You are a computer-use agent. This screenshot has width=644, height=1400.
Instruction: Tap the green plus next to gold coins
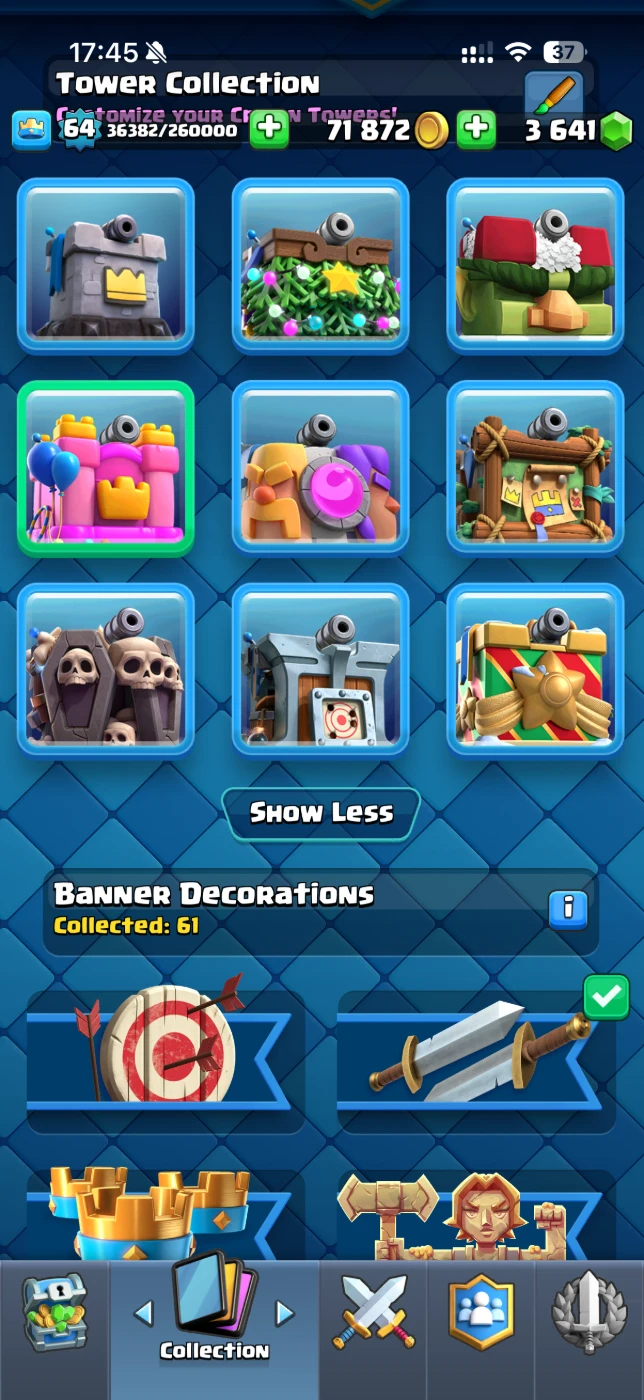tap(476, 129)
